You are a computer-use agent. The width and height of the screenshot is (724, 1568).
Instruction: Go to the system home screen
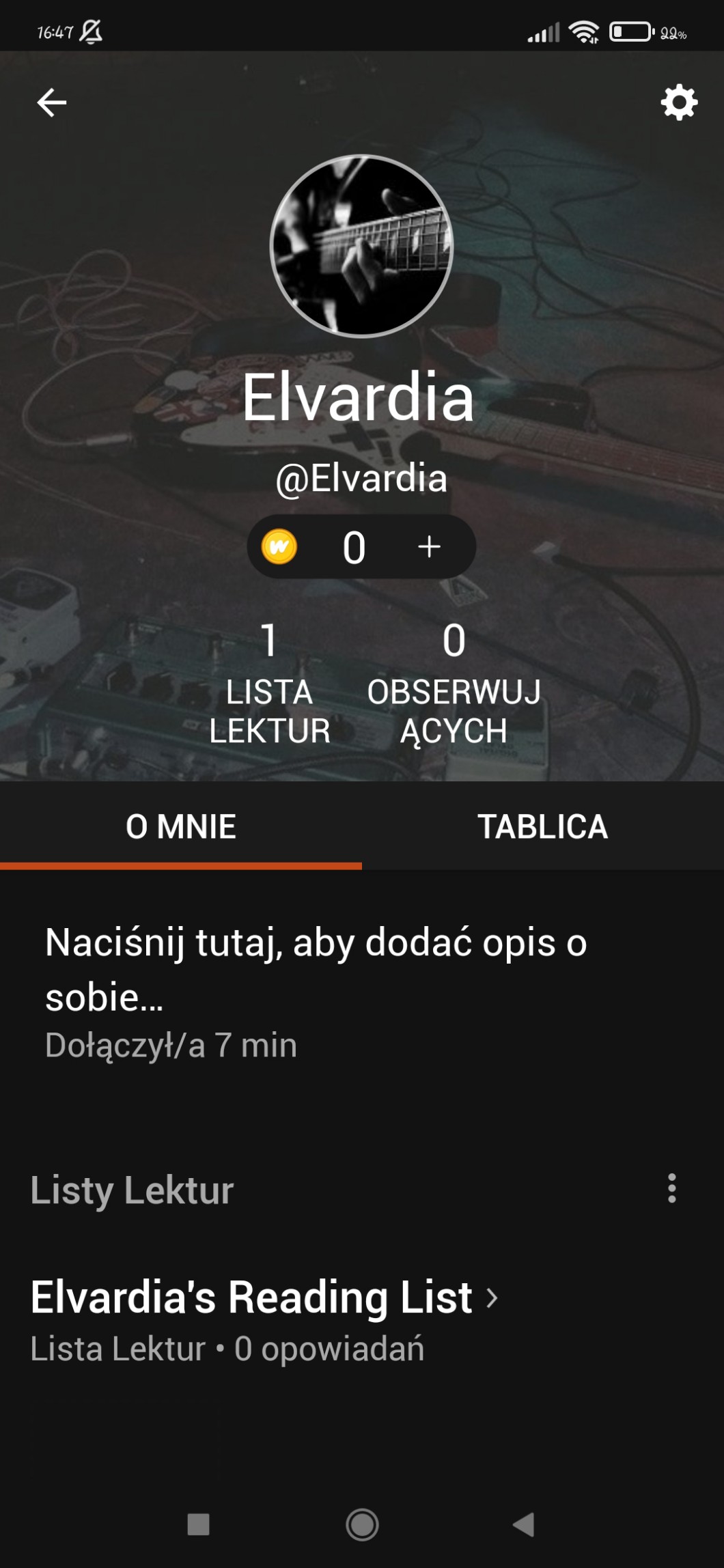click(362, 1524)
